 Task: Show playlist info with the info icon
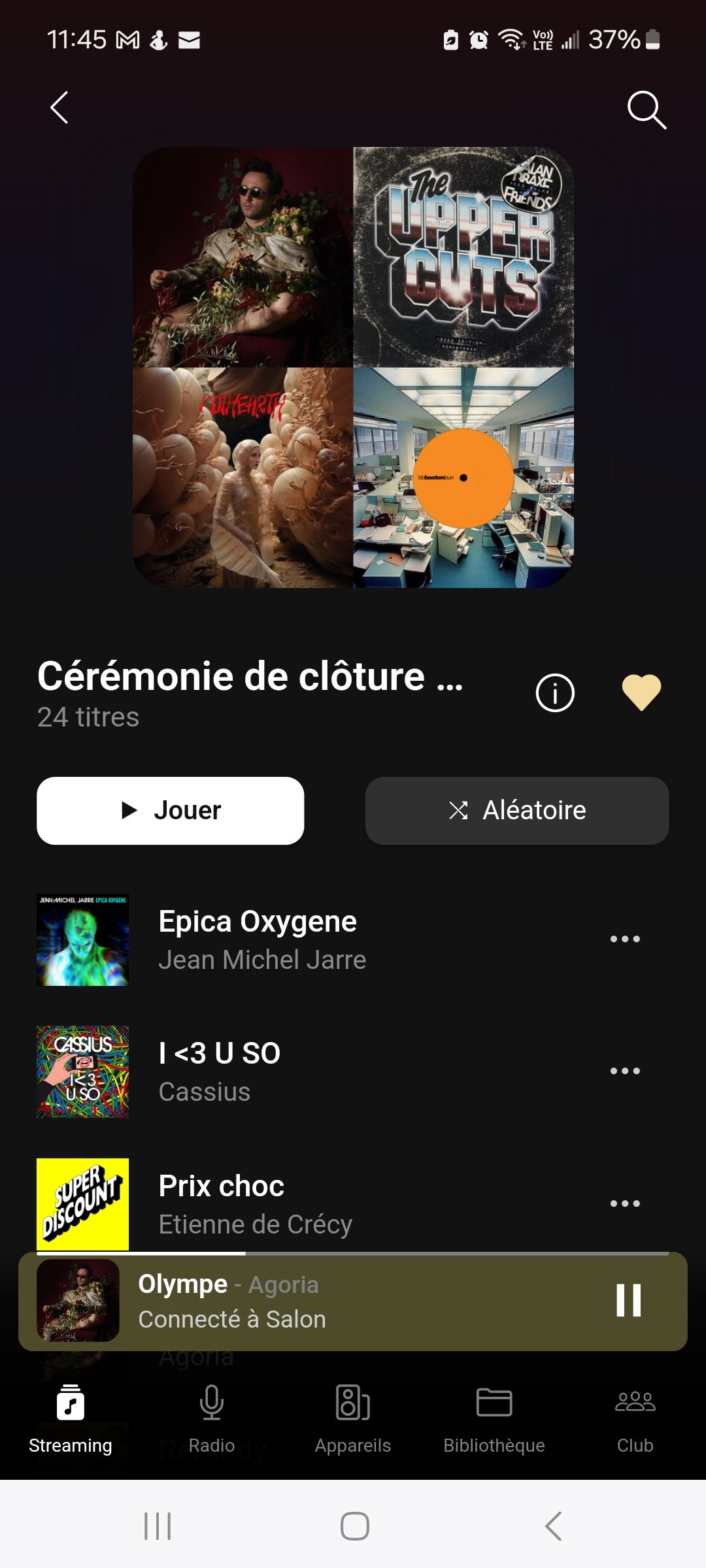(555, 693)
